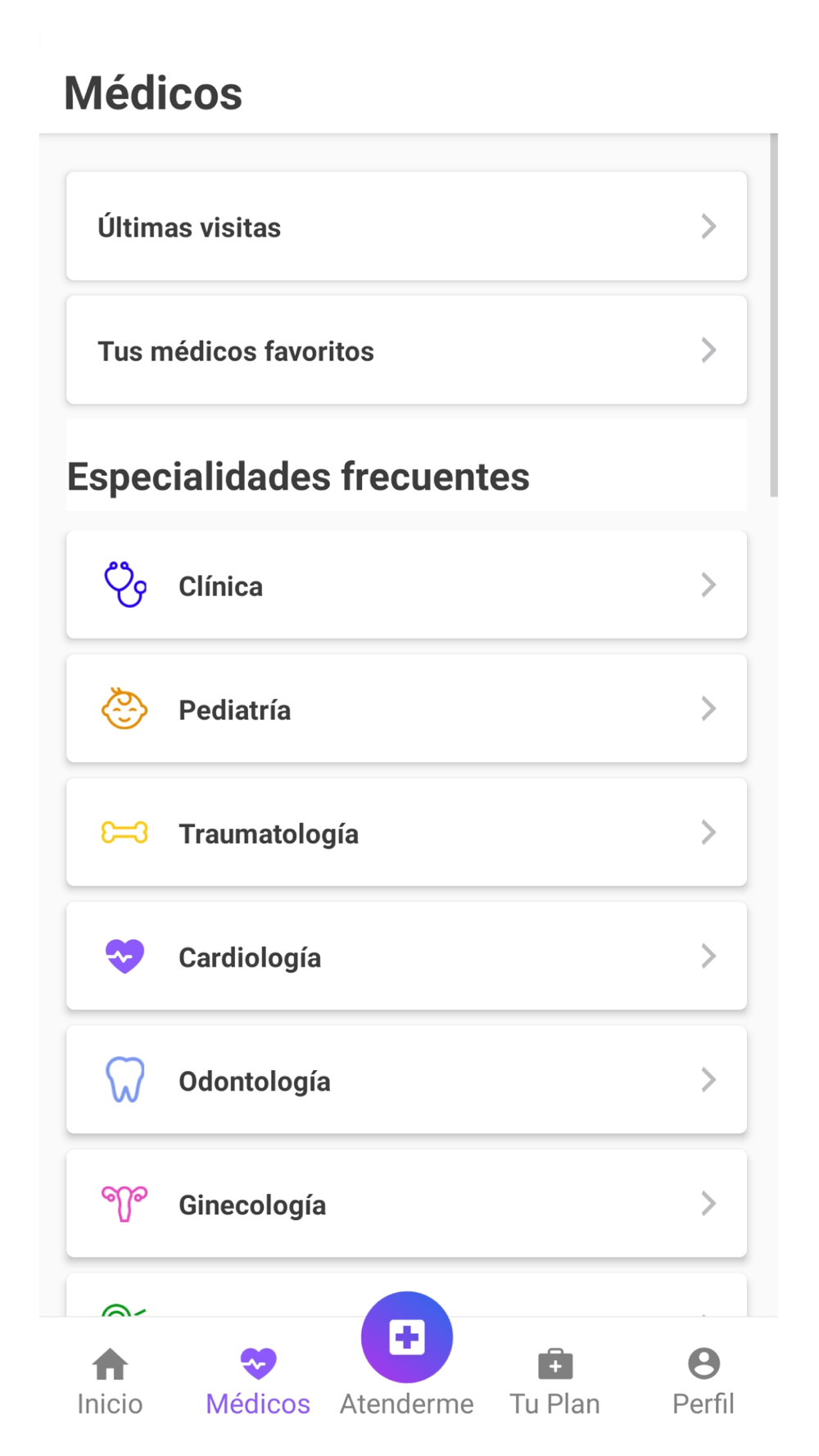
Task: Switch to the Tu Plan tab
Action: [555, 1382]
